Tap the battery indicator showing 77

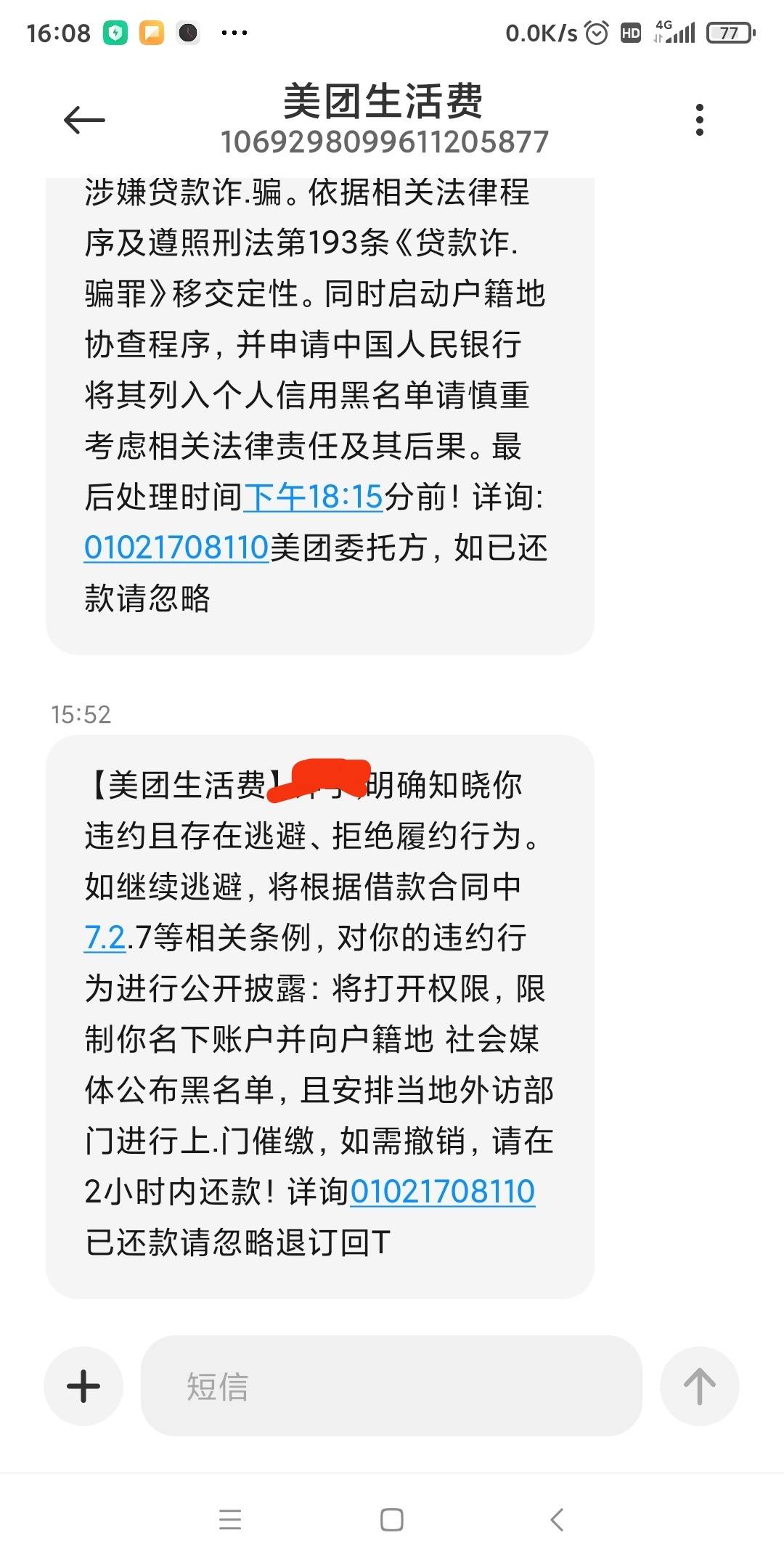tap(728, 32)
